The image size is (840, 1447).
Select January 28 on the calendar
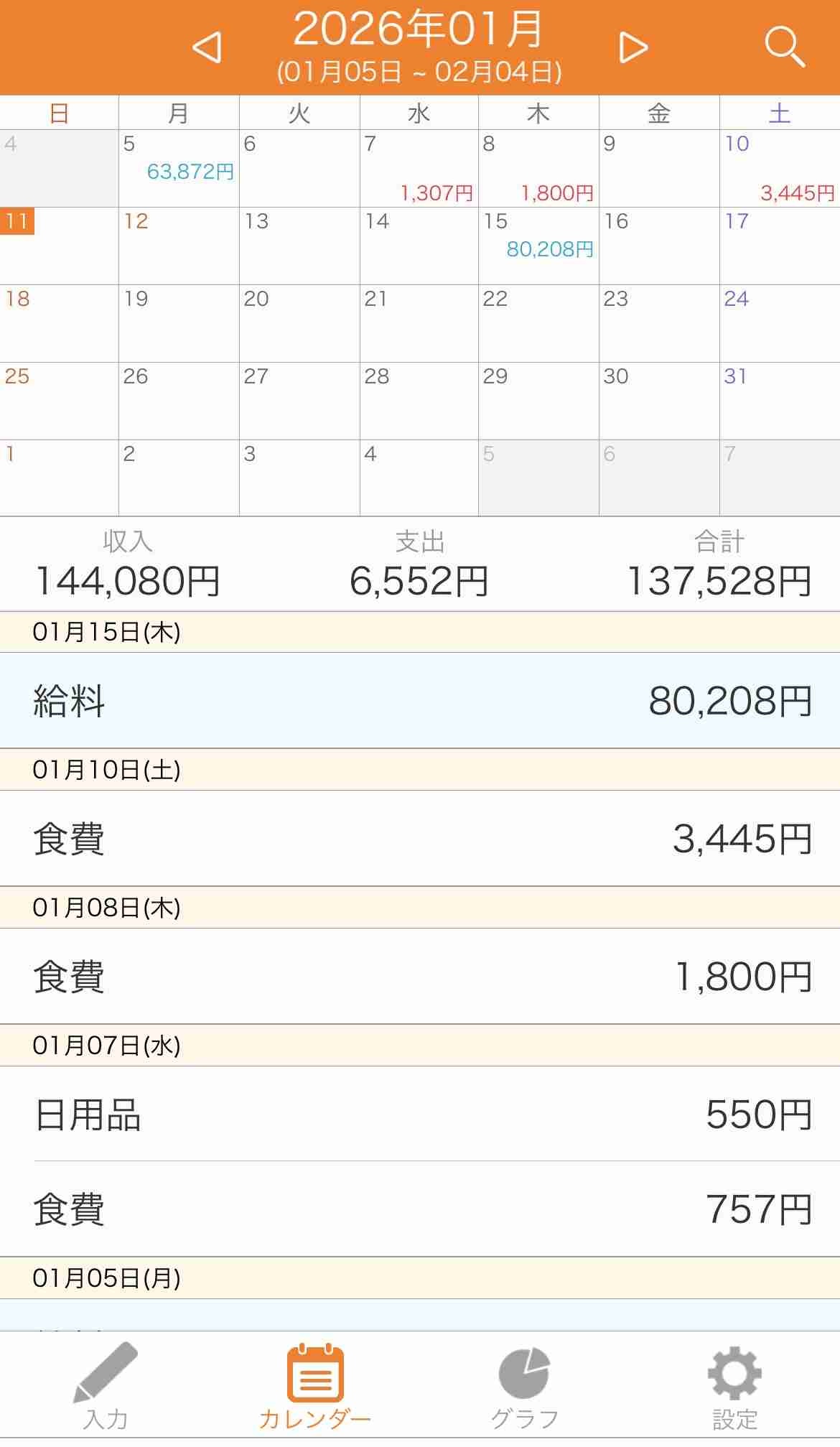tap(419, 401)
